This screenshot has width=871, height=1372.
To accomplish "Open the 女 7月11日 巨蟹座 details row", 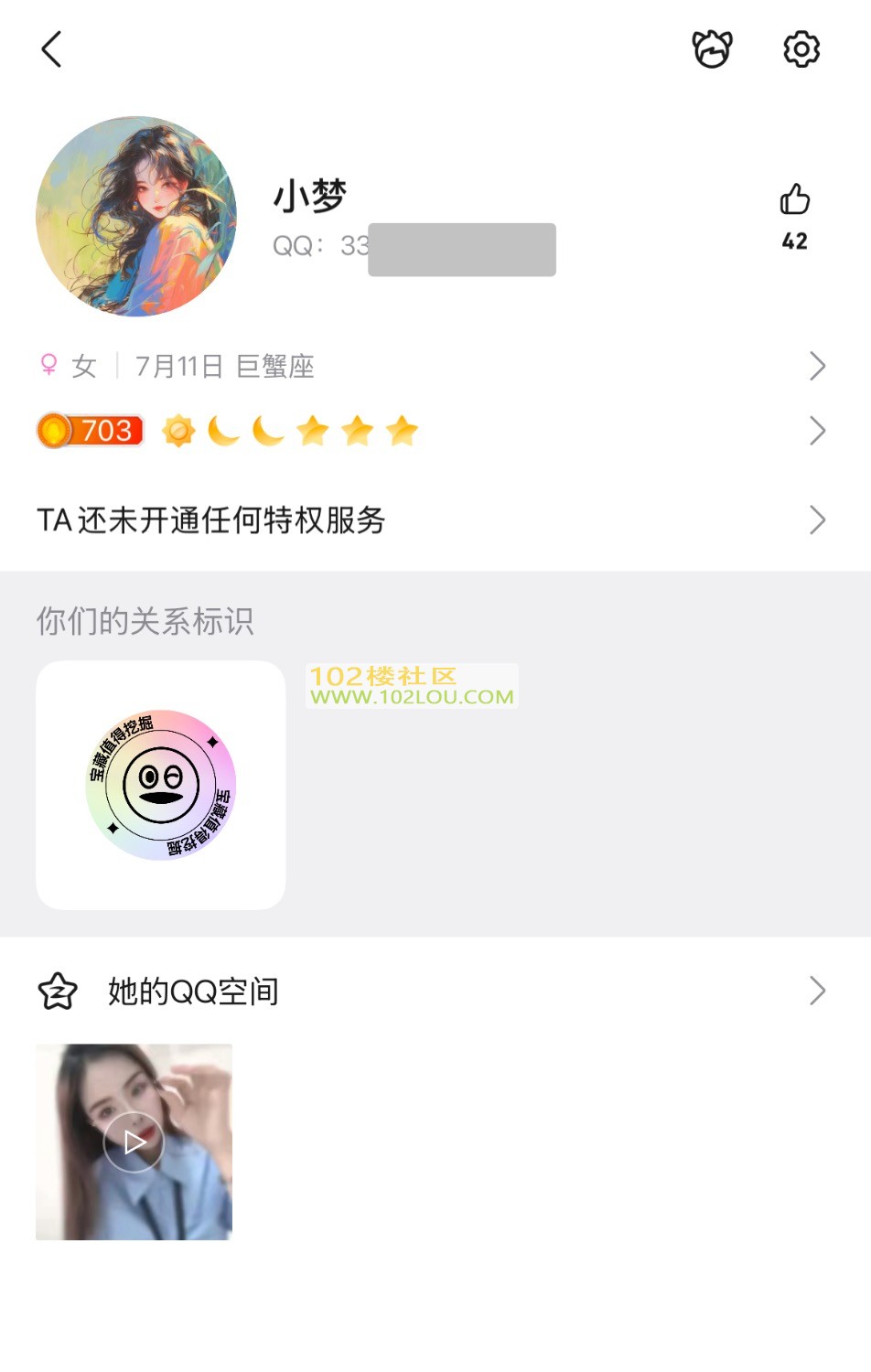I will (x=430, y=366).
